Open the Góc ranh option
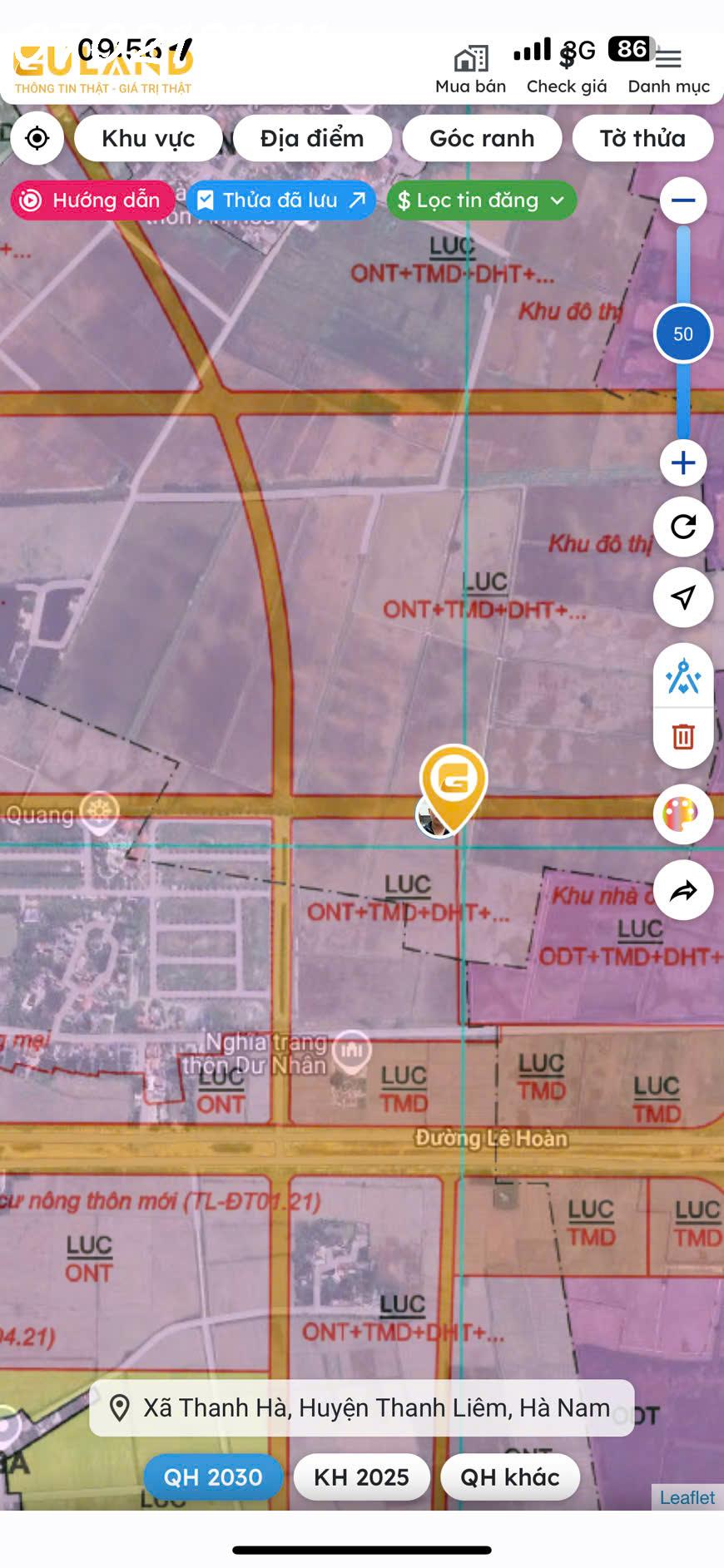 coord(482,138)
